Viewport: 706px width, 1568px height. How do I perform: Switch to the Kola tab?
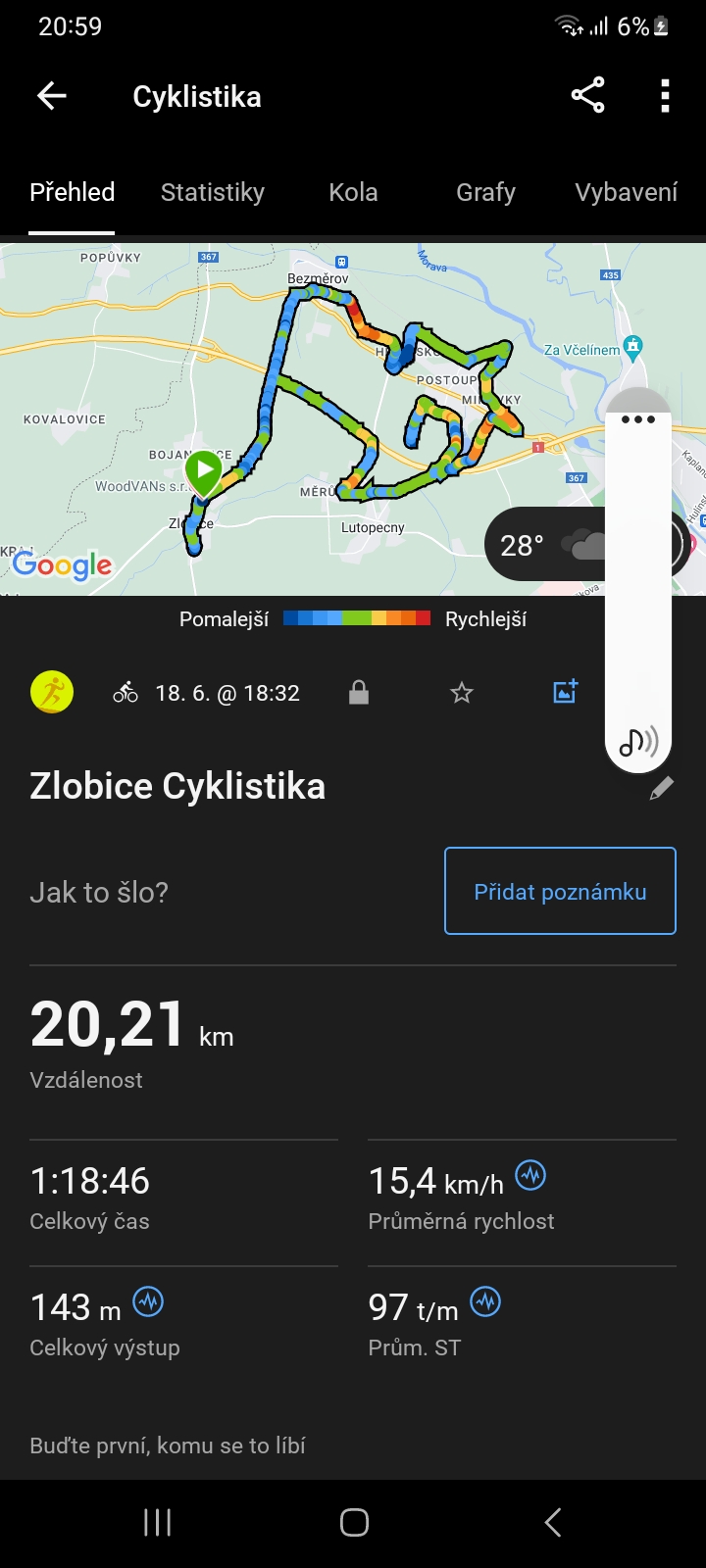[353, 192]
